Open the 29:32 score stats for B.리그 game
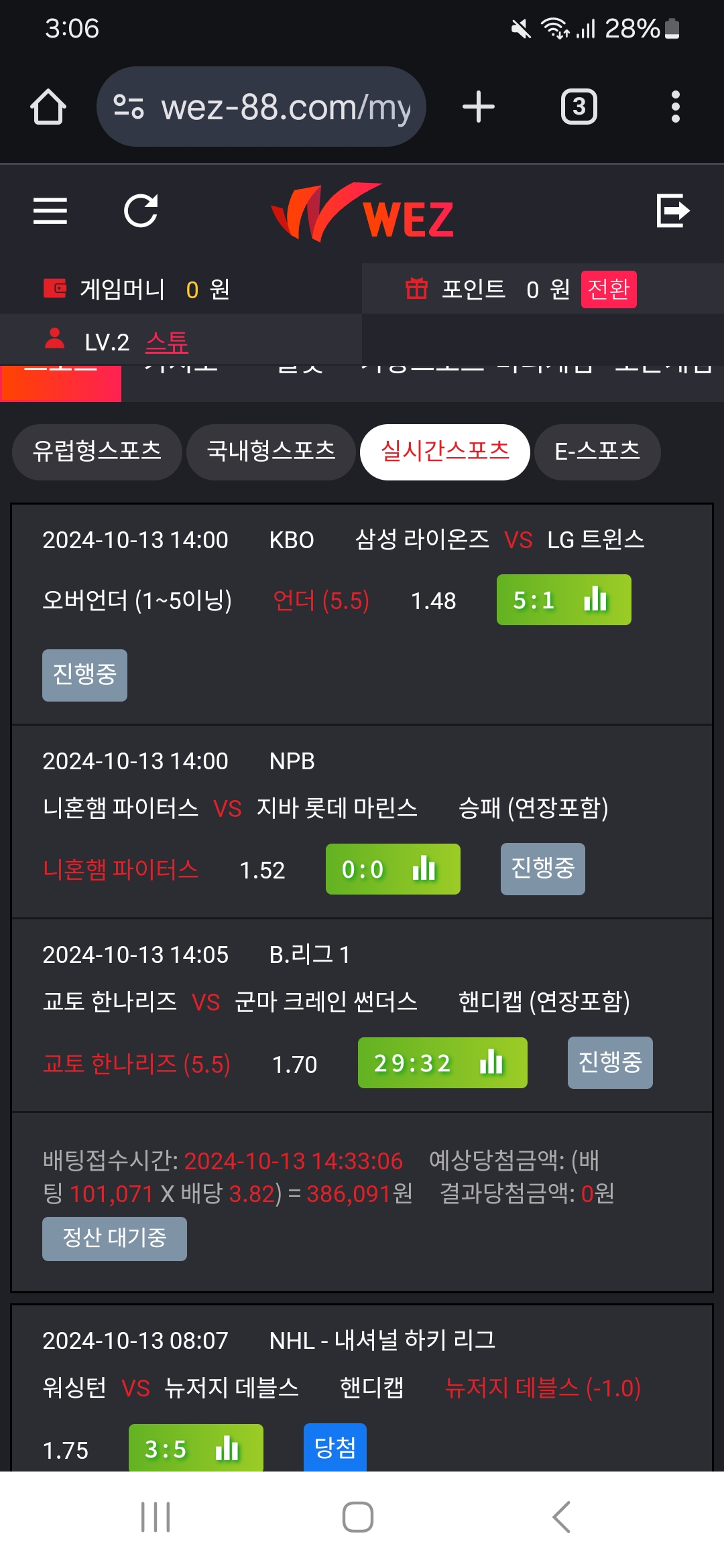Image resolution: width=724 pixels, height=1568 pixels. [442, 1063]
